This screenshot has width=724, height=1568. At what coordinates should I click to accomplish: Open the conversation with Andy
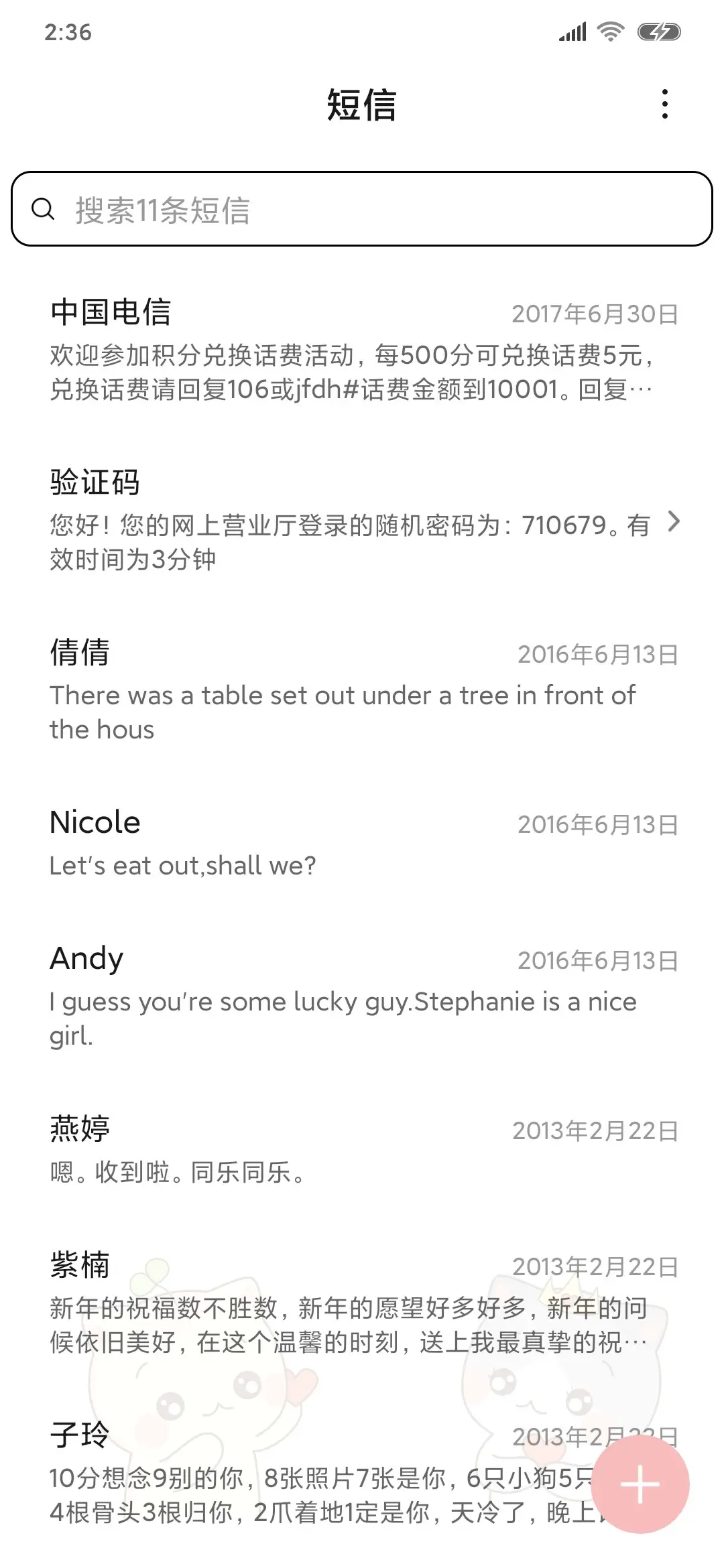tap(268, 992)
